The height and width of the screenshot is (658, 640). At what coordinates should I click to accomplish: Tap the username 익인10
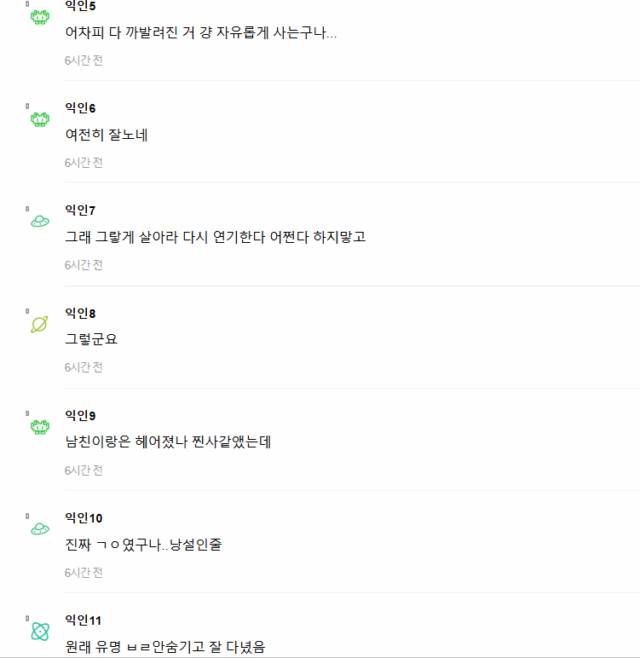(x=84, y=518)
